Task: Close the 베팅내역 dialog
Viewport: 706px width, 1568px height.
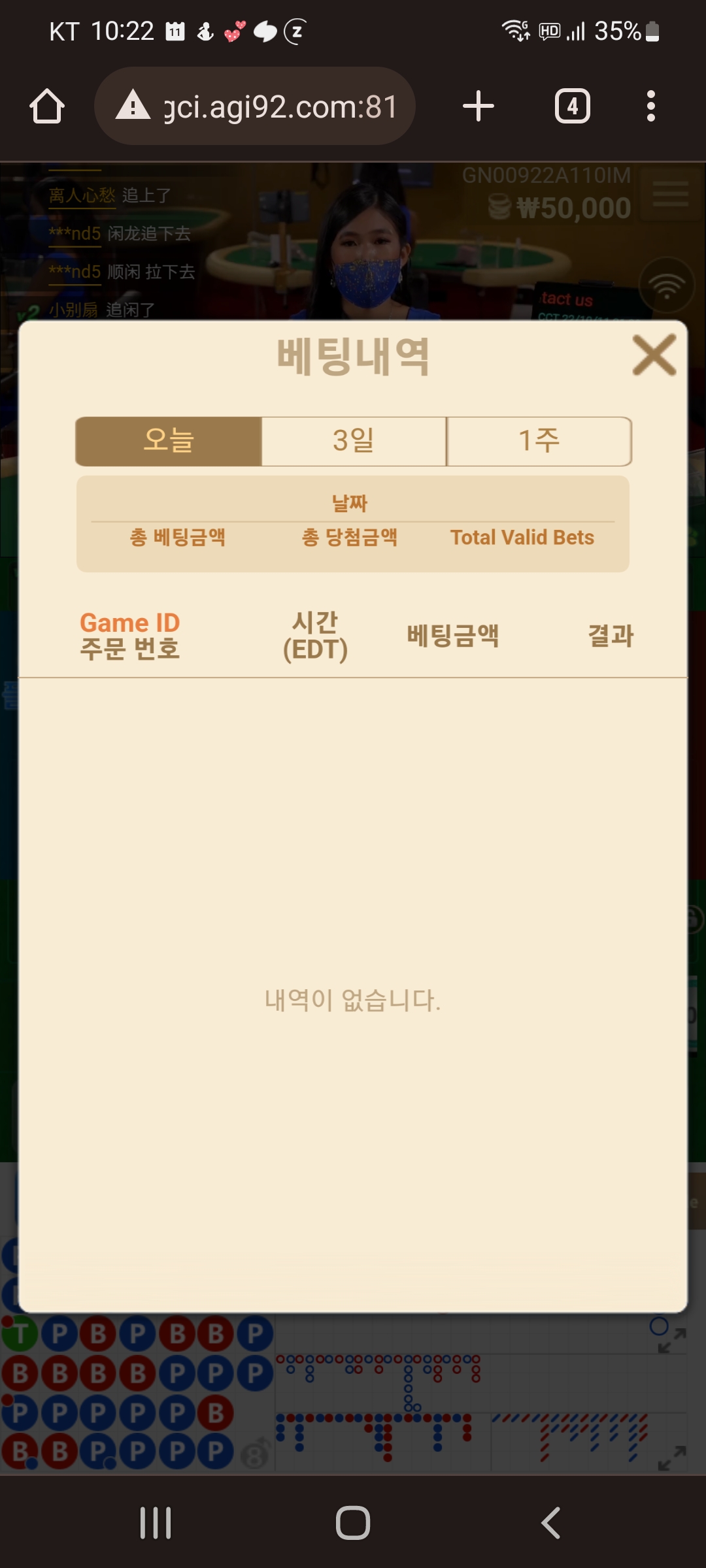Action: tap(654, 355)
